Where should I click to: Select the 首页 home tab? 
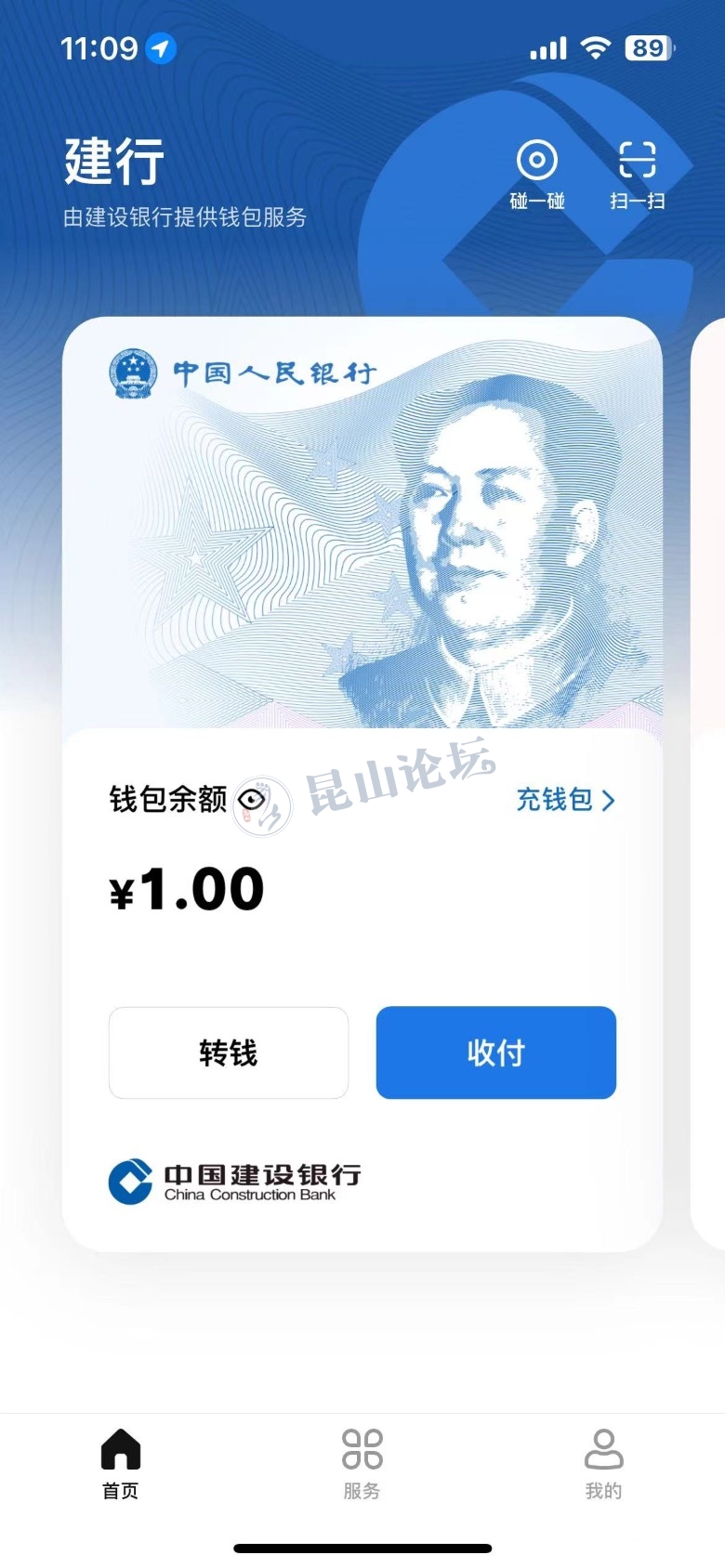coord(121,1463)
